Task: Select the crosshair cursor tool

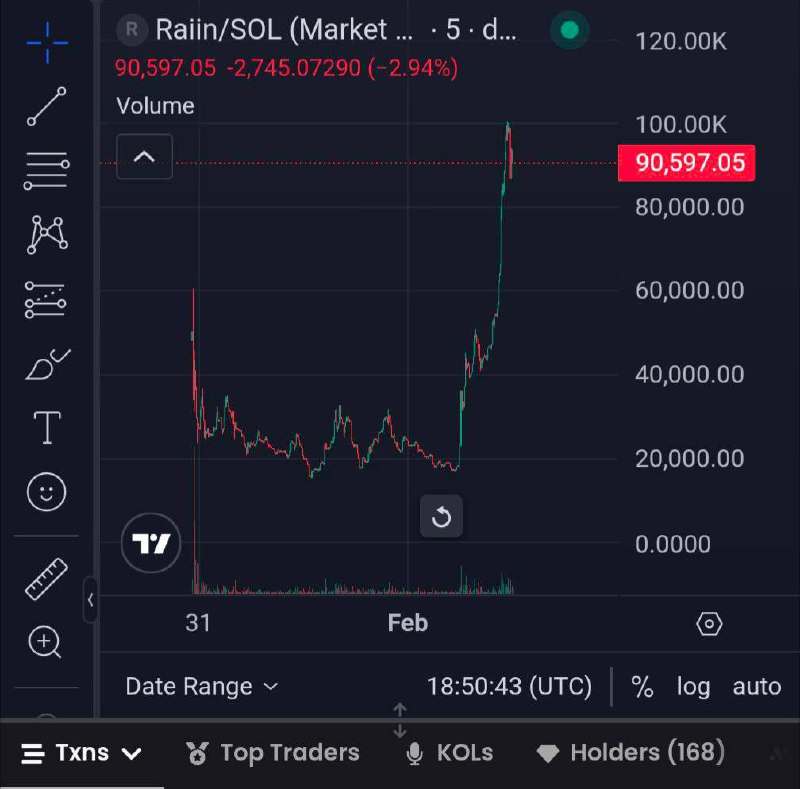Action: (x=47, y=43)
